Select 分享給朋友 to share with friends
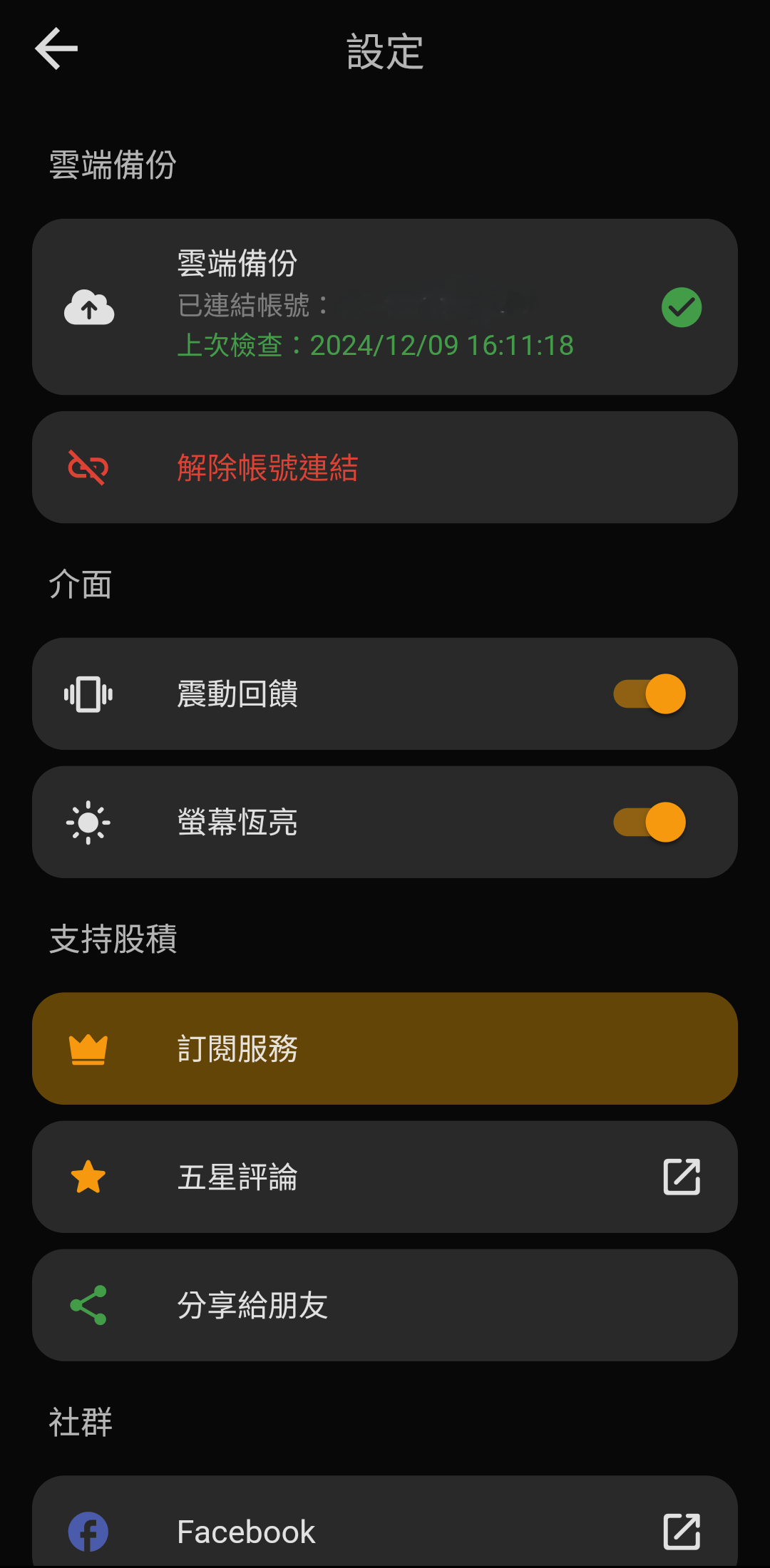 (x=385, y=1305)
